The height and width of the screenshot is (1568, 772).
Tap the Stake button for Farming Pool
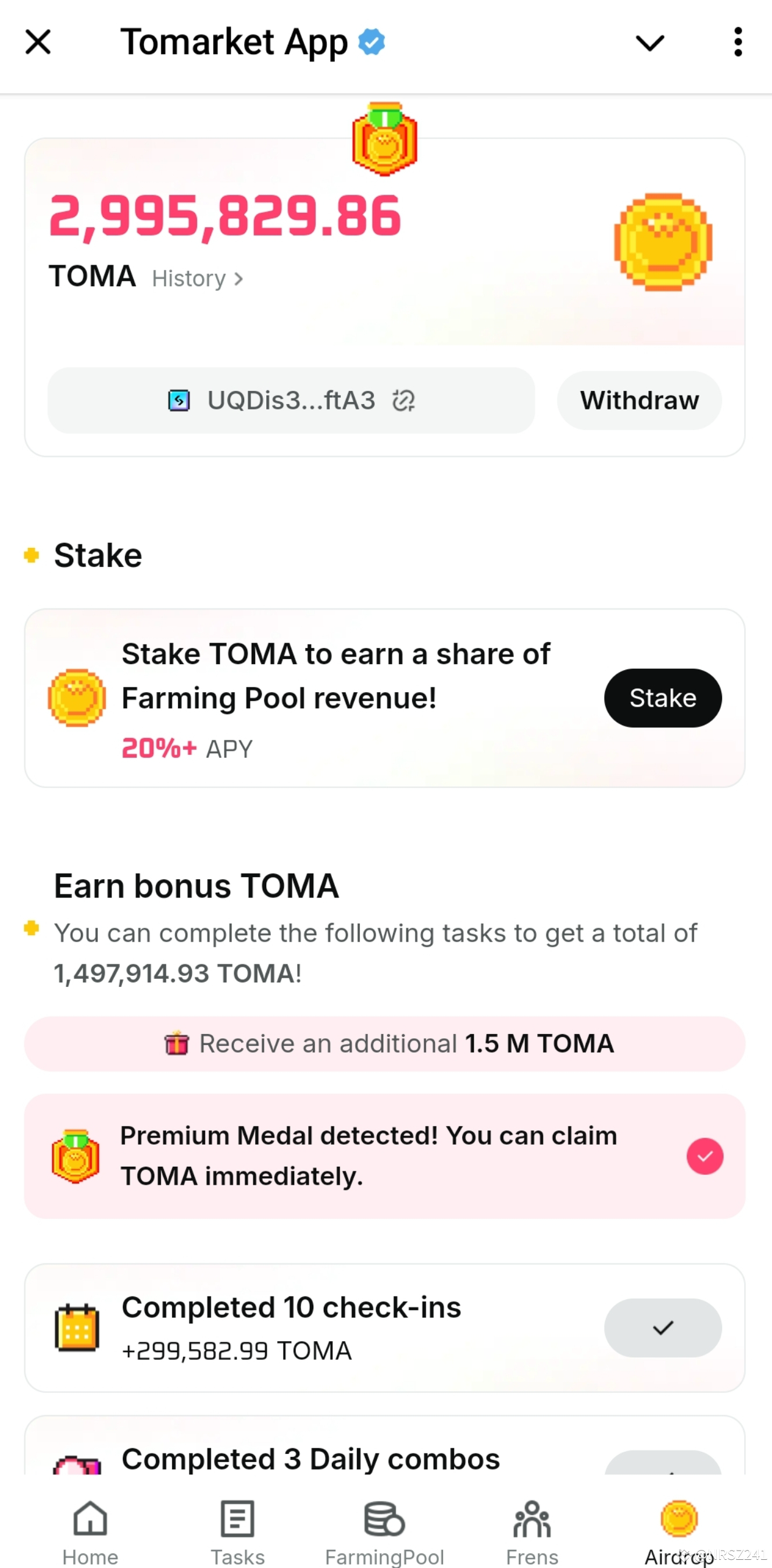(663, 697)
